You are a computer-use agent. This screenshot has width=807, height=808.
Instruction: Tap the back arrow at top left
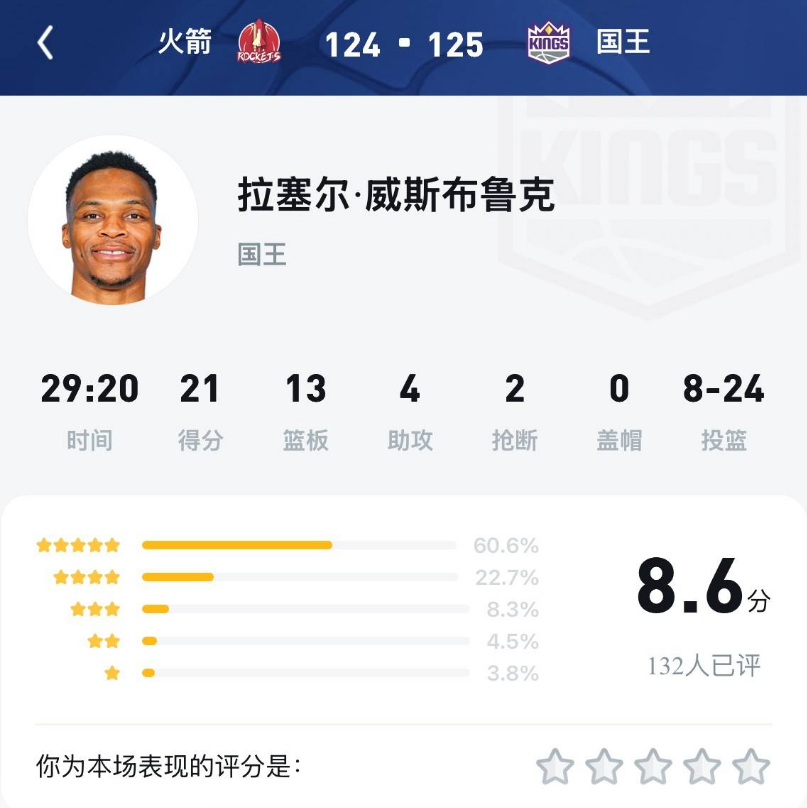[x=42, y=44]
